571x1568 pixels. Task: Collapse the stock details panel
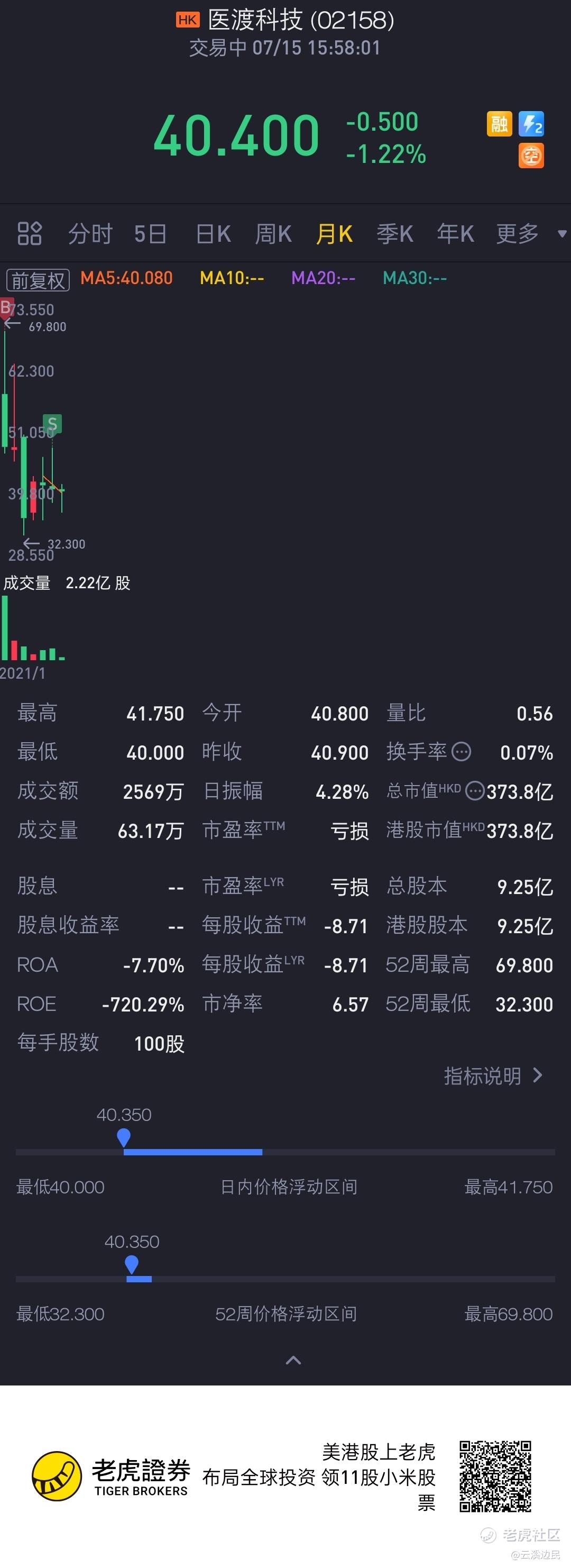coord(293,1360)
